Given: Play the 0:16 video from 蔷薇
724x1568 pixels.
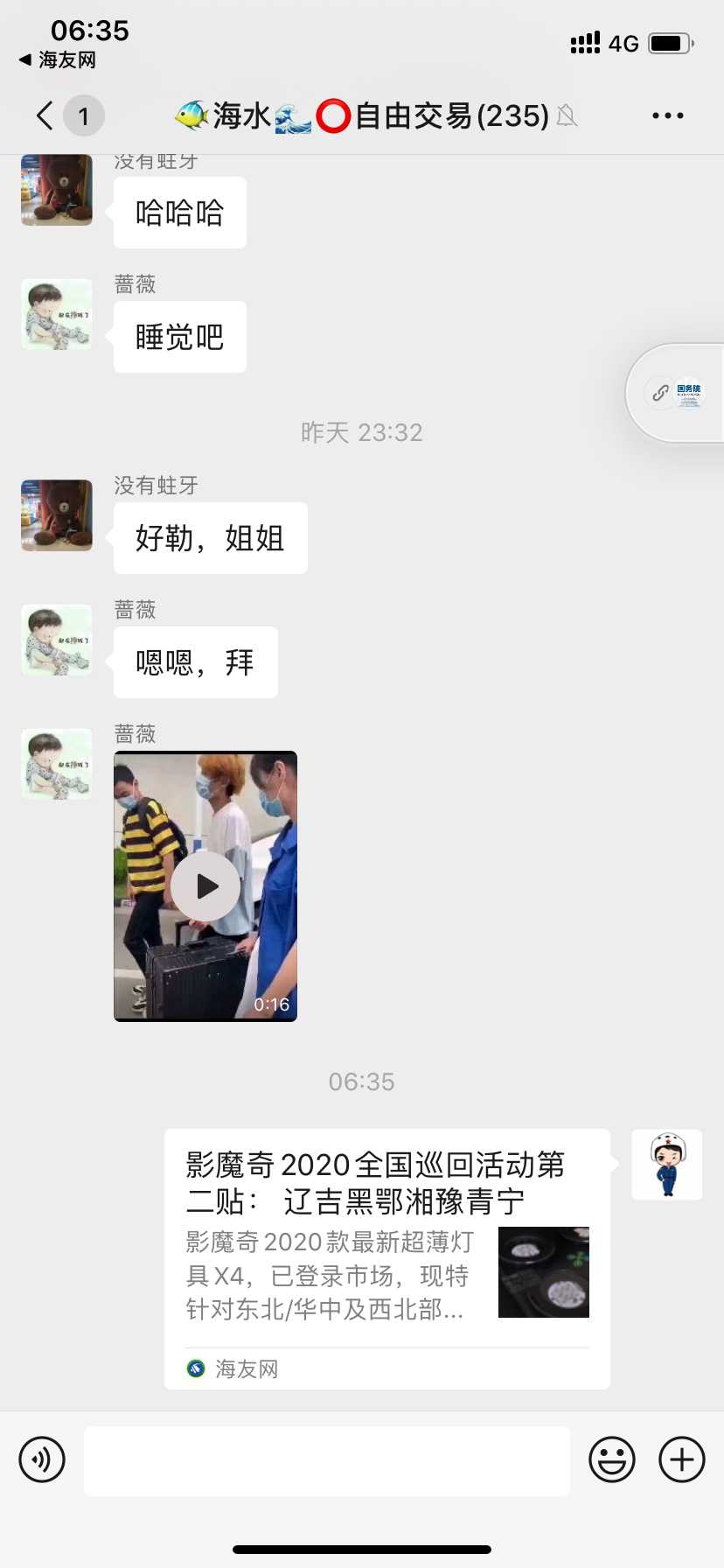Looking at the screenshot, I should (x=205, y=885).
